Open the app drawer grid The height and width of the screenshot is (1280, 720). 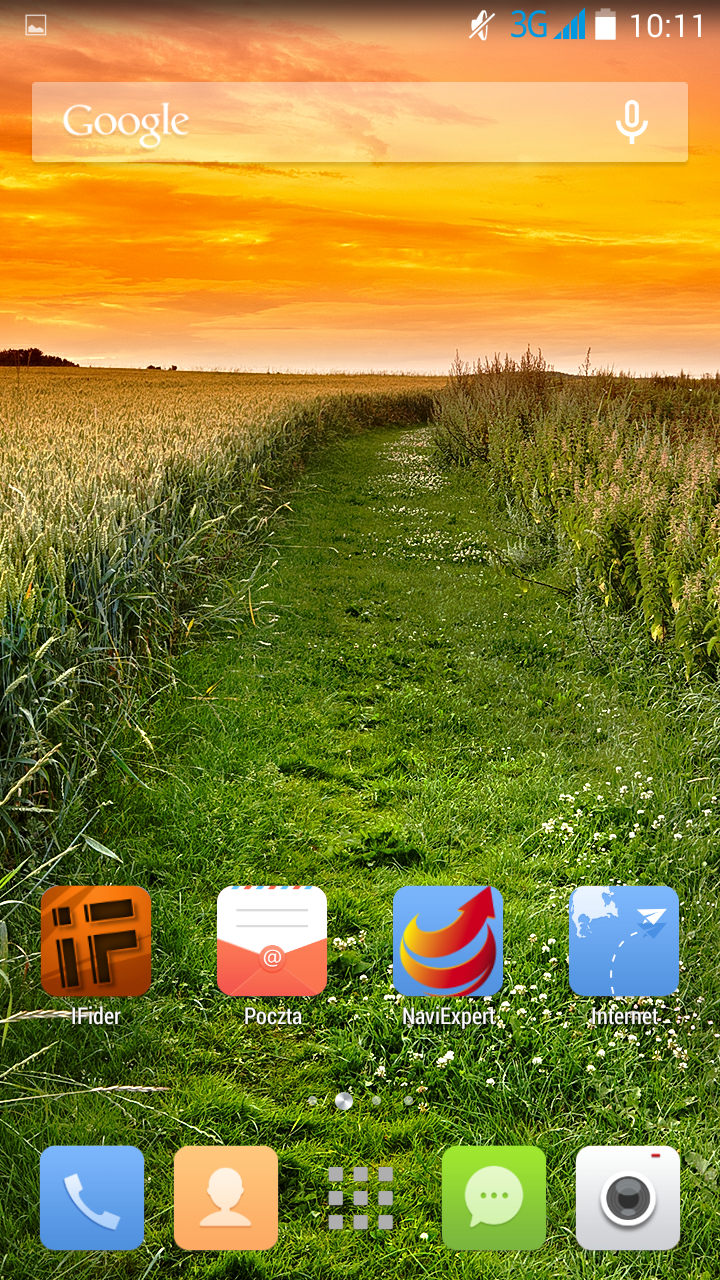360,1198
